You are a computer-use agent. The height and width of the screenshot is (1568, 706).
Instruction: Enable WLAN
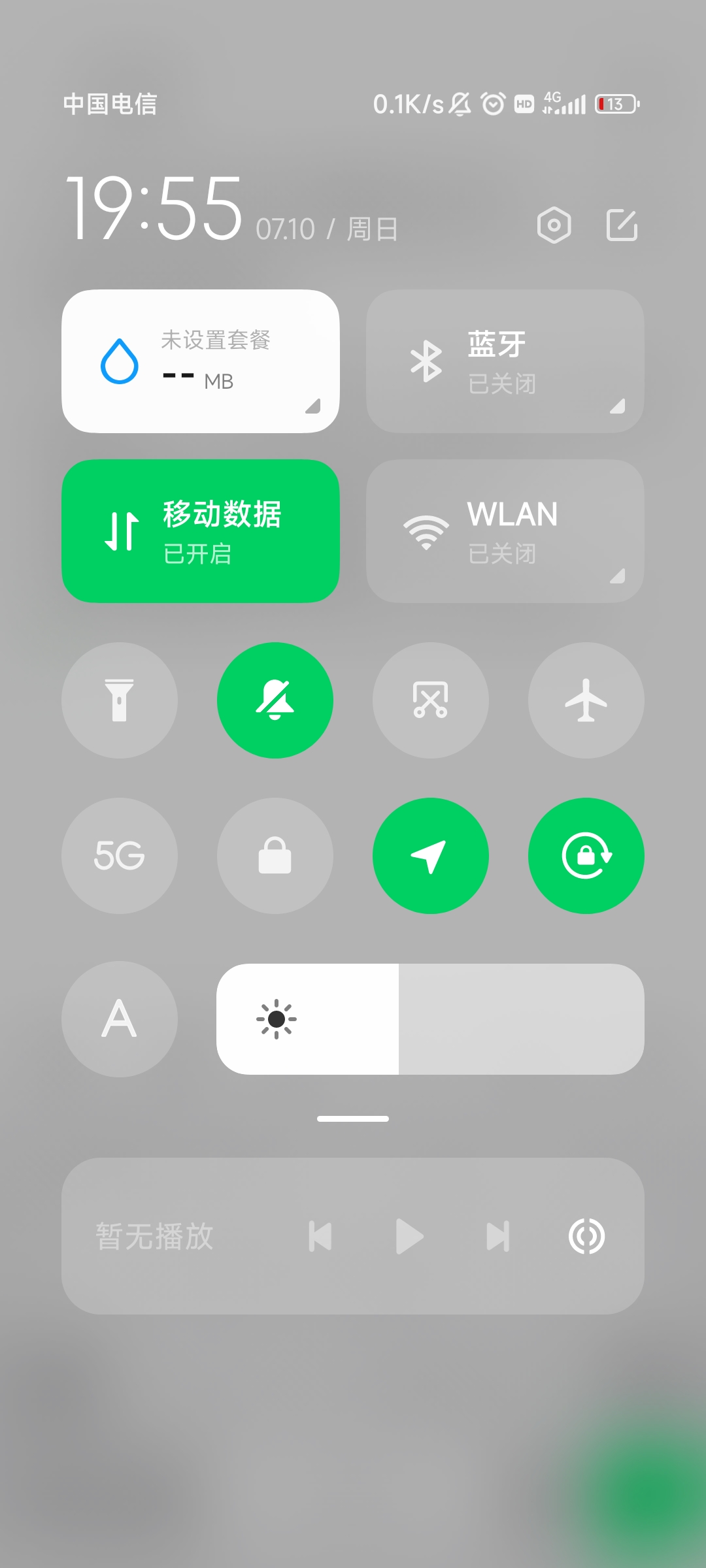click(x=505, y=531)
